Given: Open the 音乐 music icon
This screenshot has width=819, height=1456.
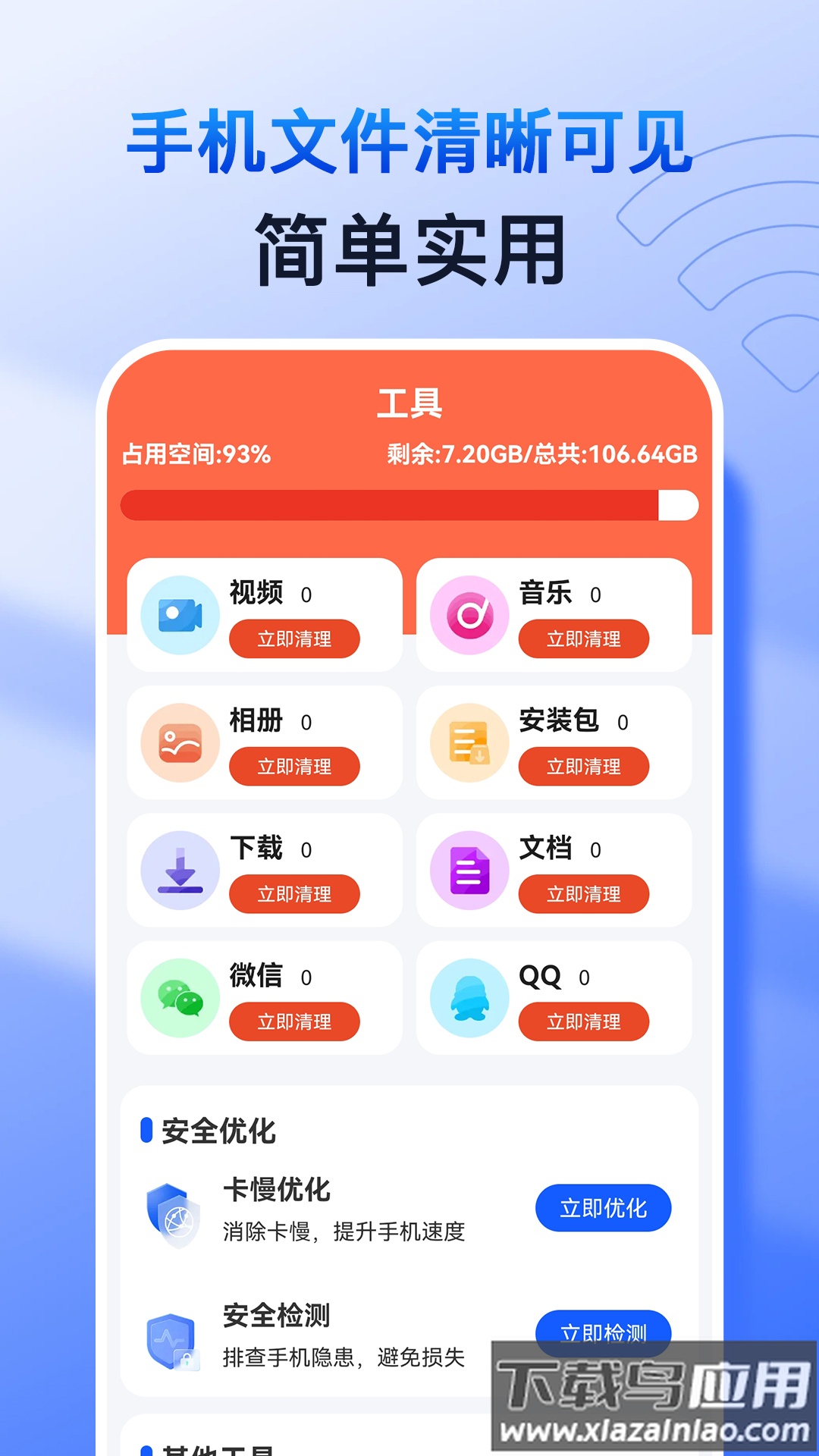Looking at the screenshot, I should pos(469,615).
